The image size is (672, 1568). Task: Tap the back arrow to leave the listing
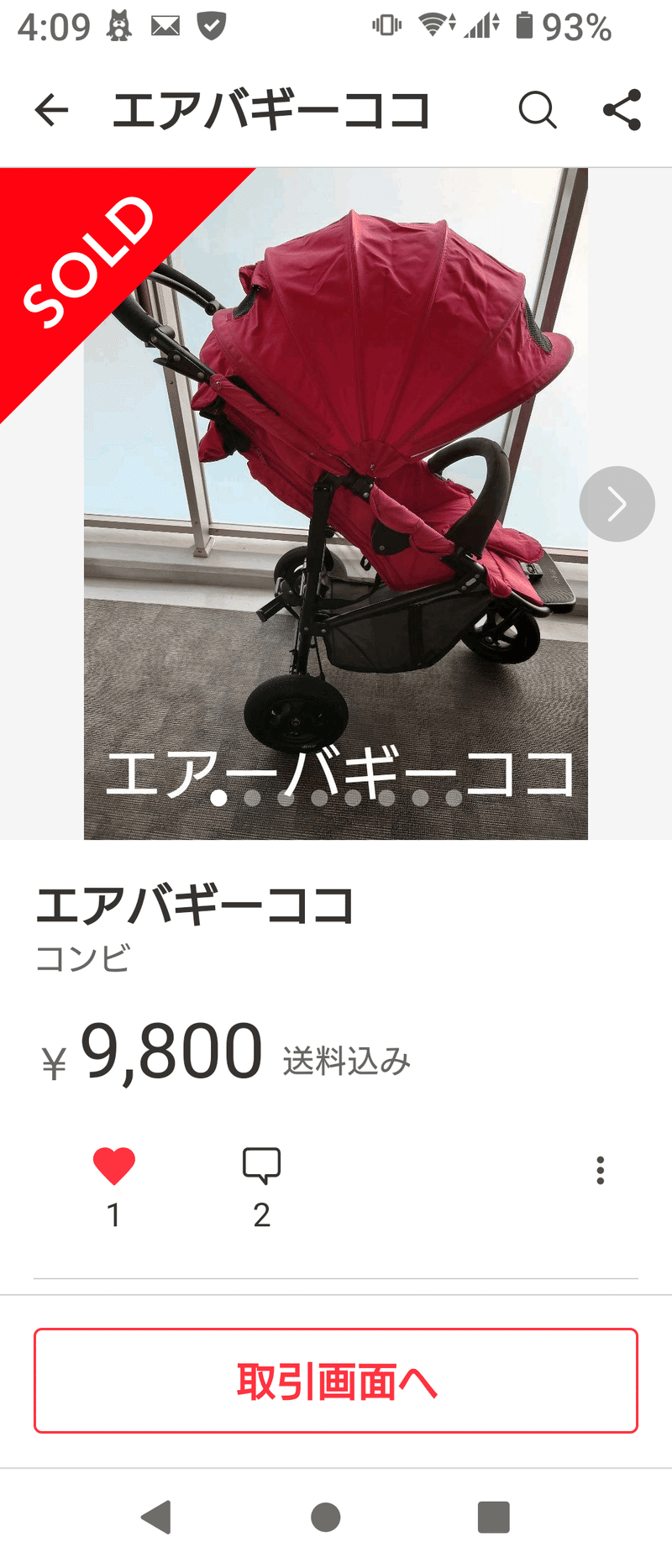(x=51, y=110)
